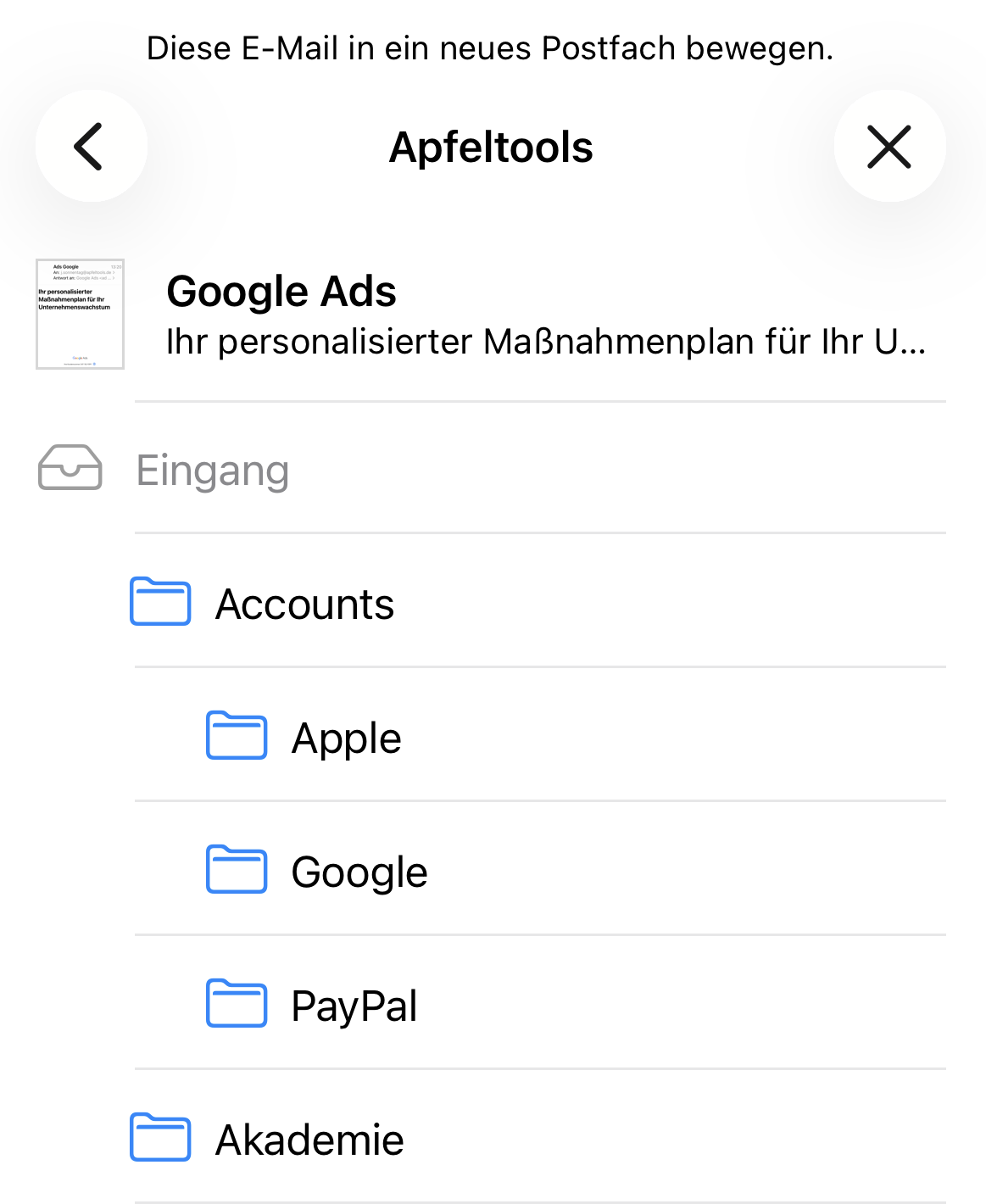Viewport: 986px width, 1204px height.
Task: Pick the Akademie folder
Action: tap(309, 1140)
